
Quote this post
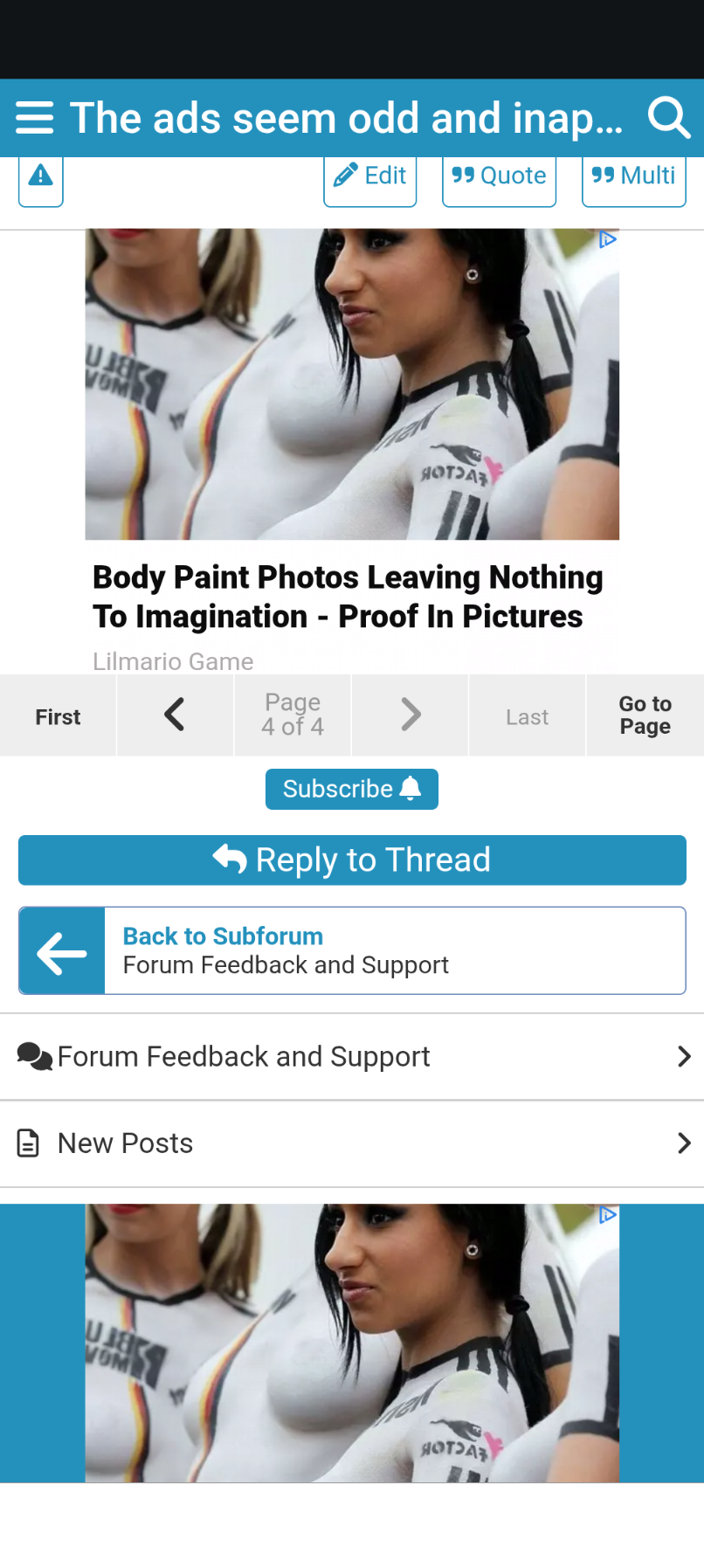click(499, 177)
